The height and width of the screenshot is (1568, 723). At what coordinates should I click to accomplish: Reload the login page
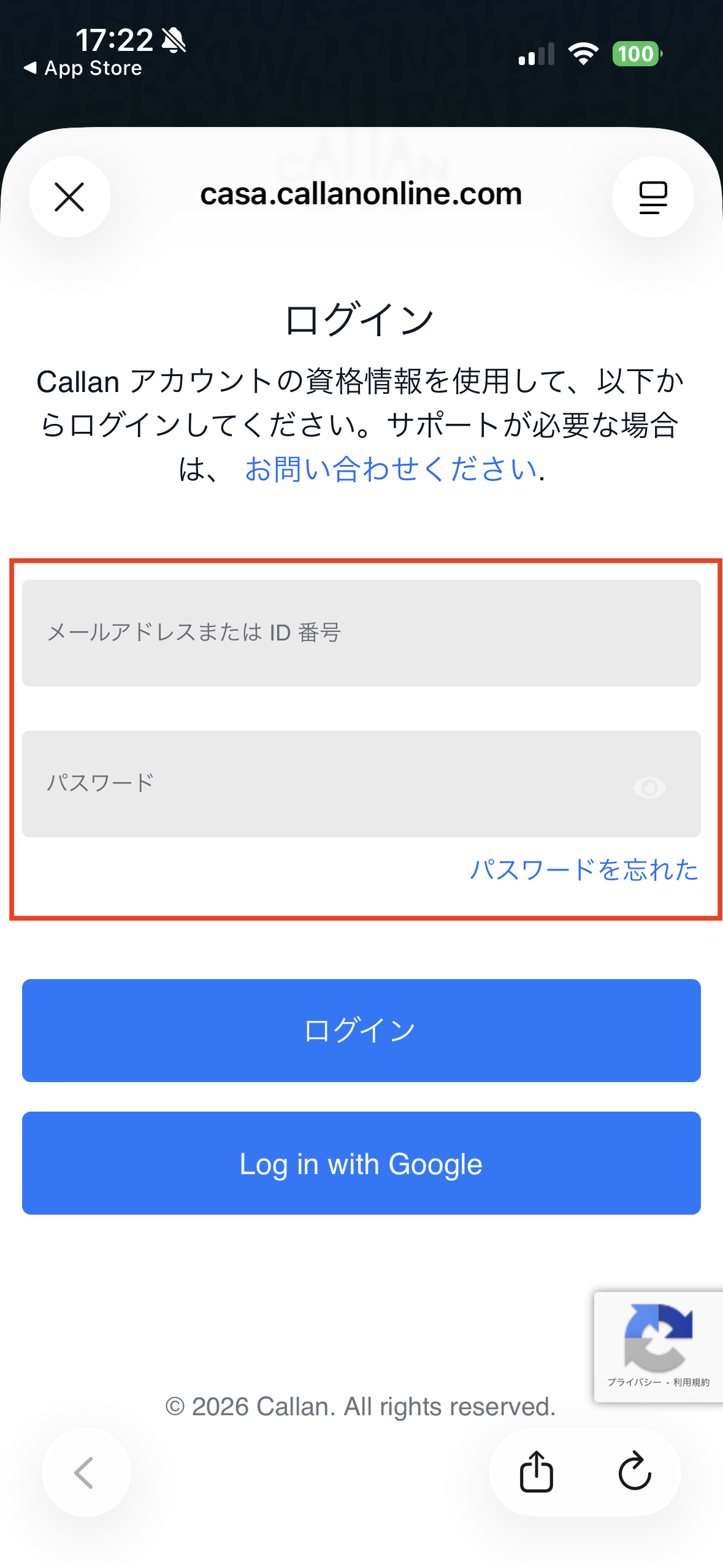tap(634, 1471)
